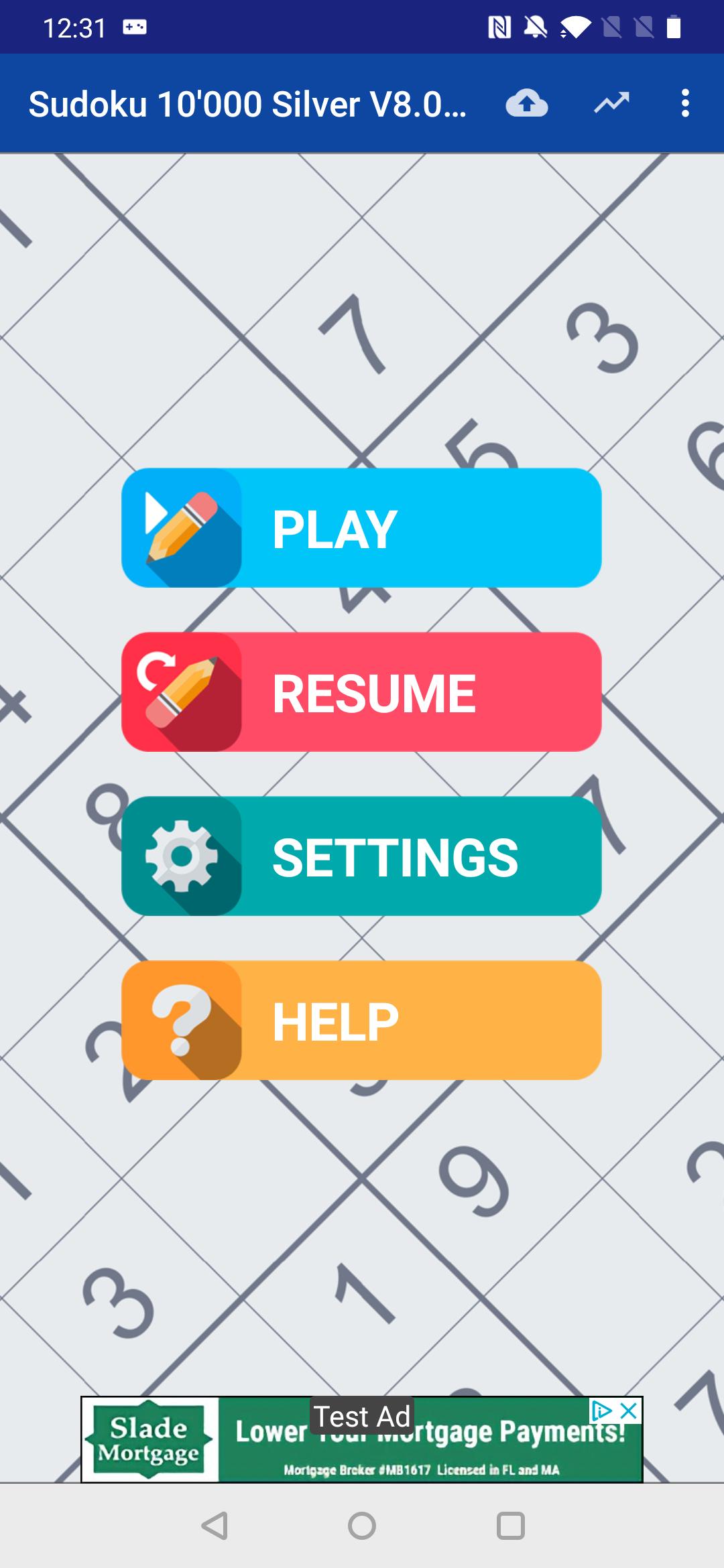Open SETTINGS
The width and height of the screenshot is (724, 1568).
[361, 856]
